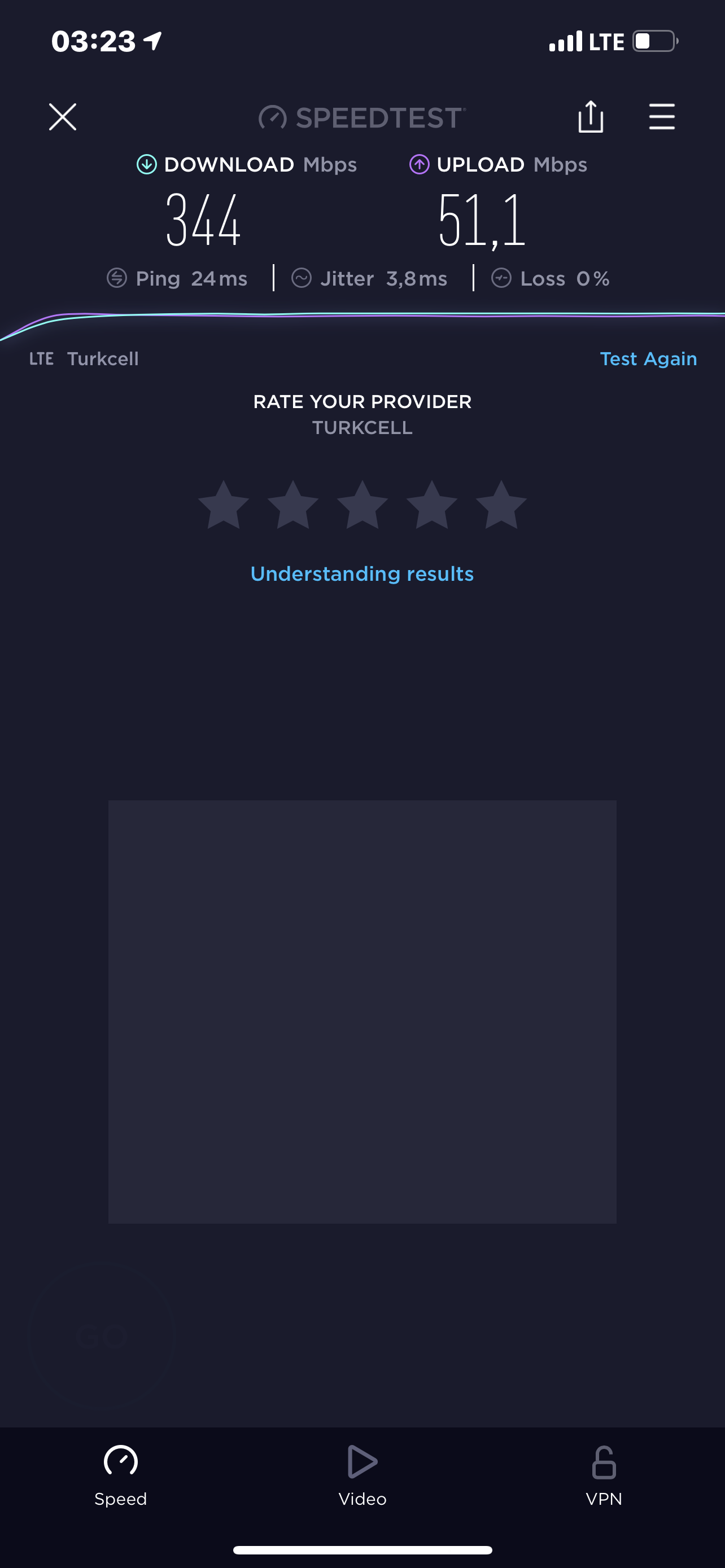
Task: Rate Turkcell one star
Action: pos(224,505)
